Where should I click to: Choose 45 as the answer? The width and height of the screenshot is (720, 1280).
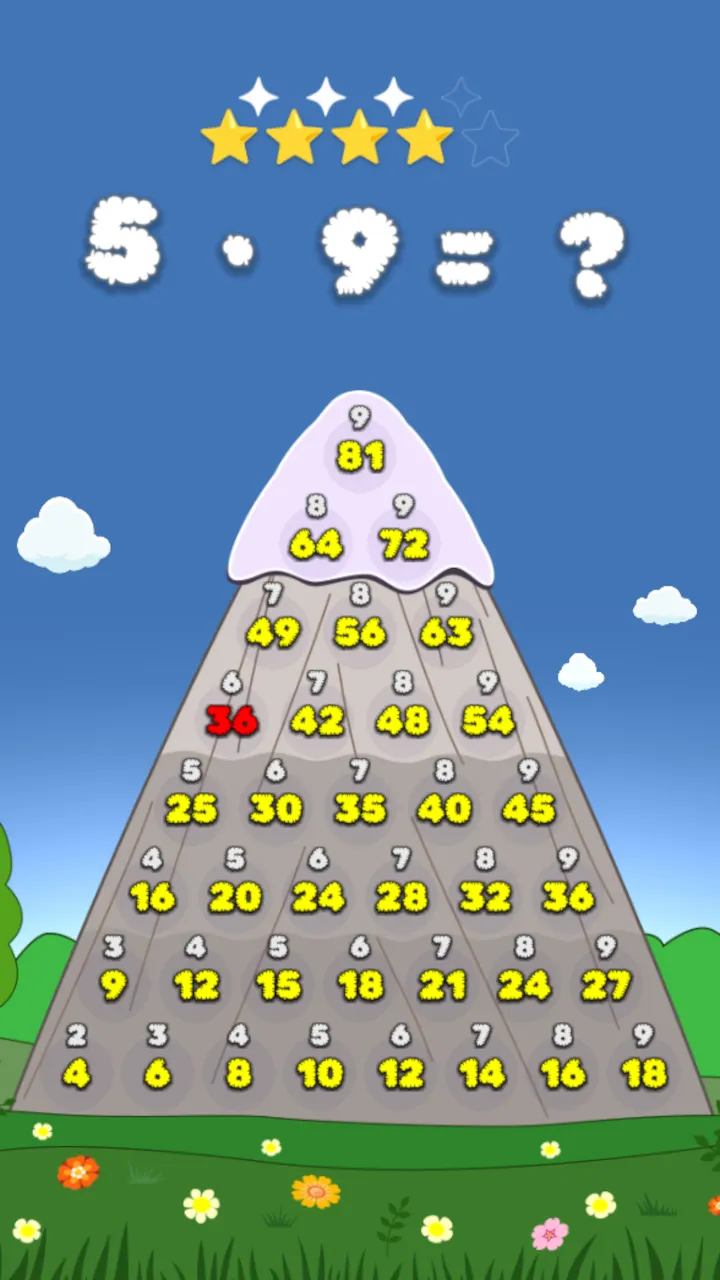(x=529, y=808)
